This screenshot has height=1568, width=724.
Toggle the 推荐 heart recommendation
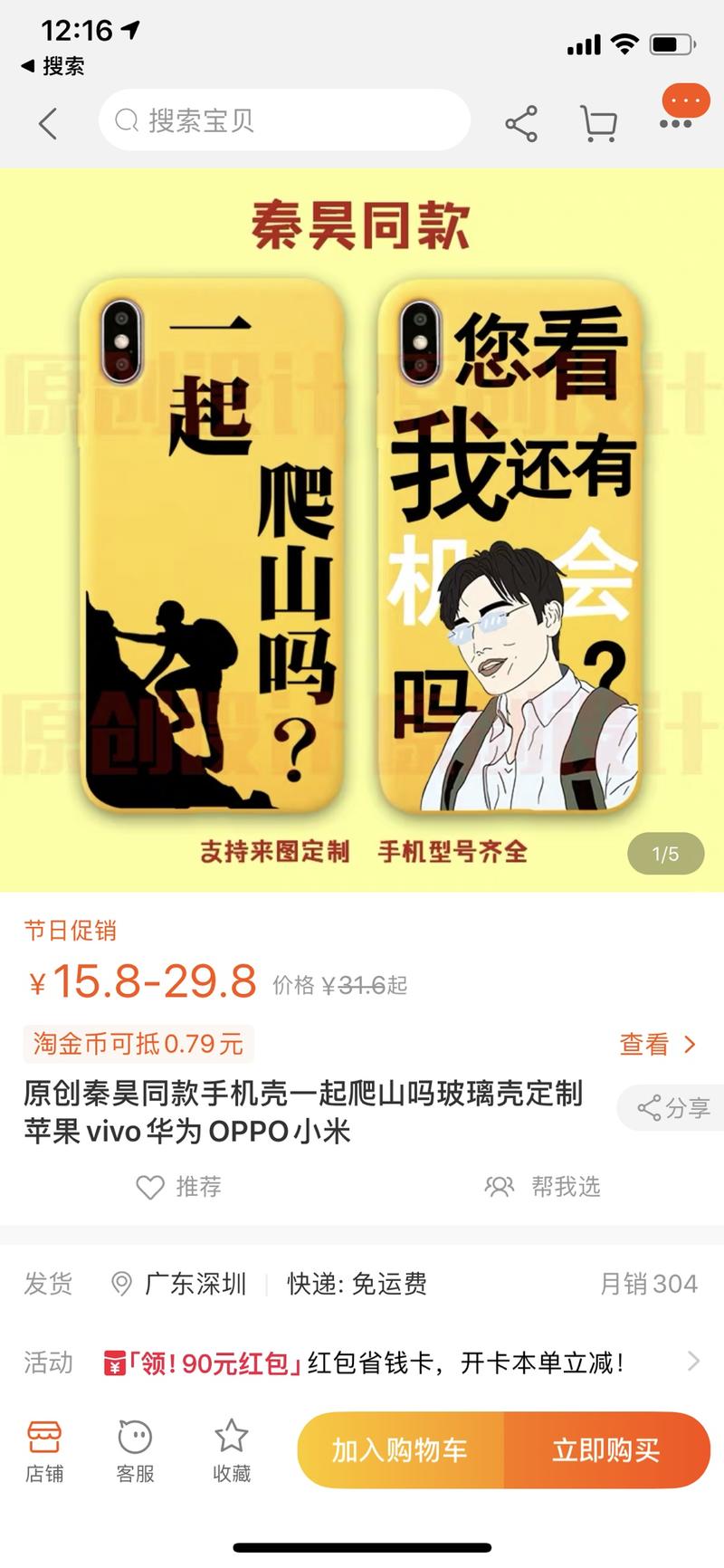click(x=178, y=1187)
